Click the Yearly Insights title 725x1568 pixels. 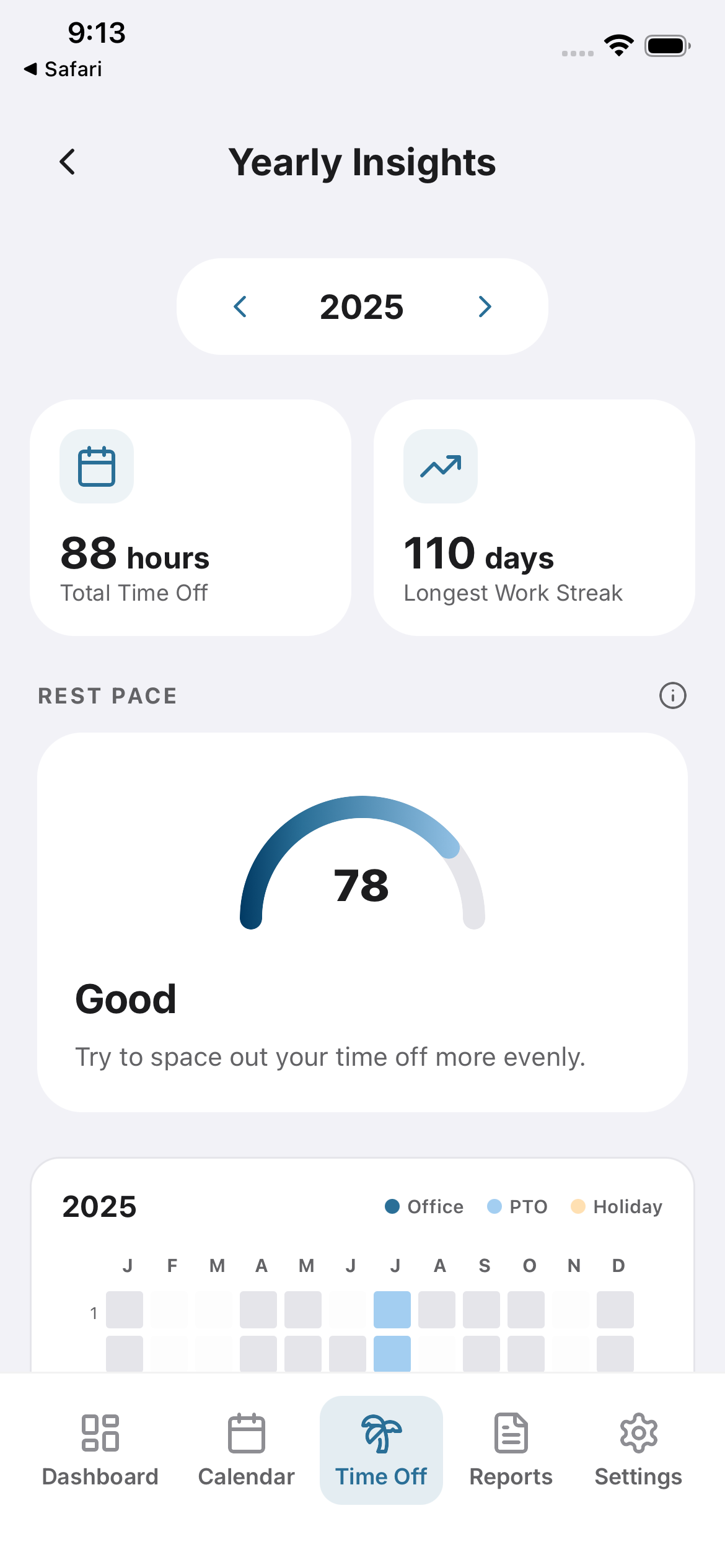(362, 162)
